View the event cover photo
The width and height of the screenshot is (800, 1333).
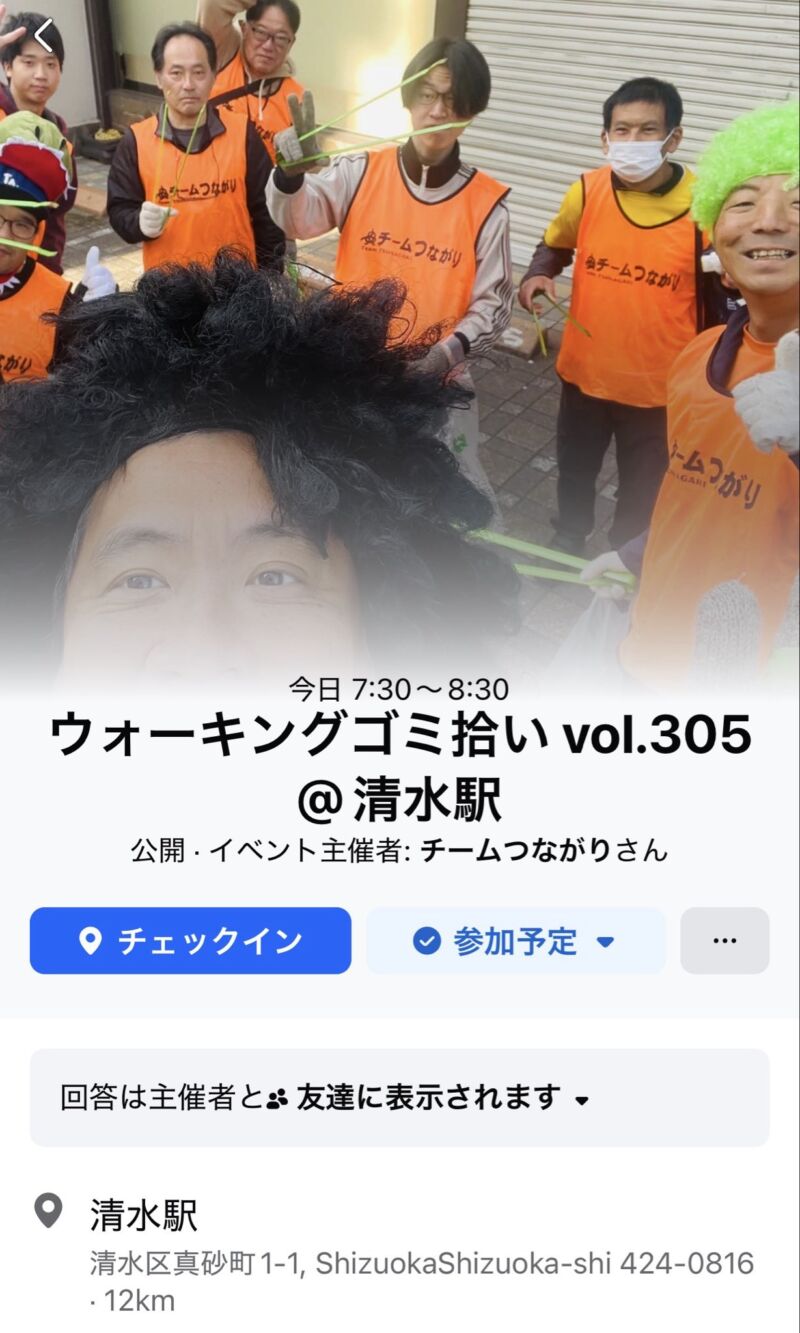400,330
